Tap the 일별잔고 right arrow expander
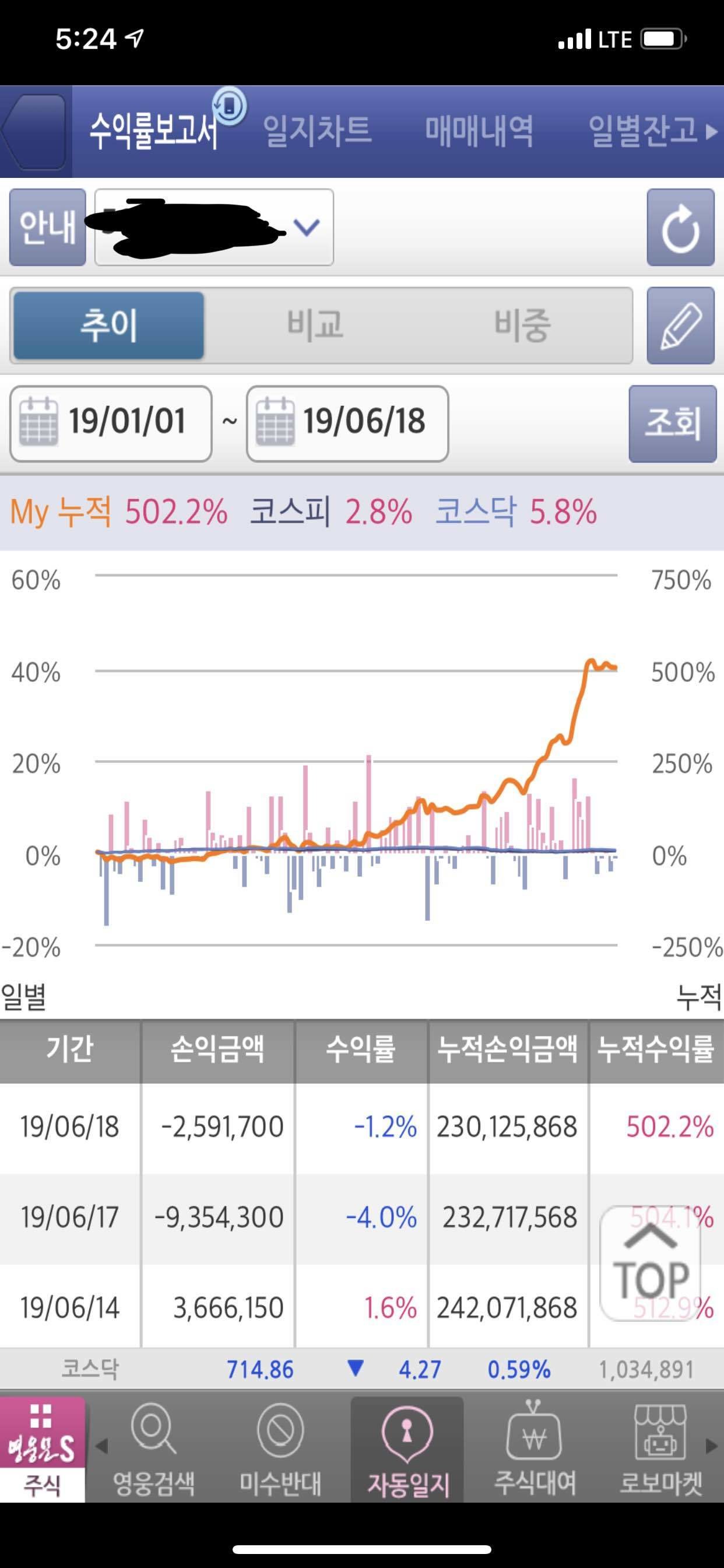Viewport: 724px width, 1568px height. (713, 131)
